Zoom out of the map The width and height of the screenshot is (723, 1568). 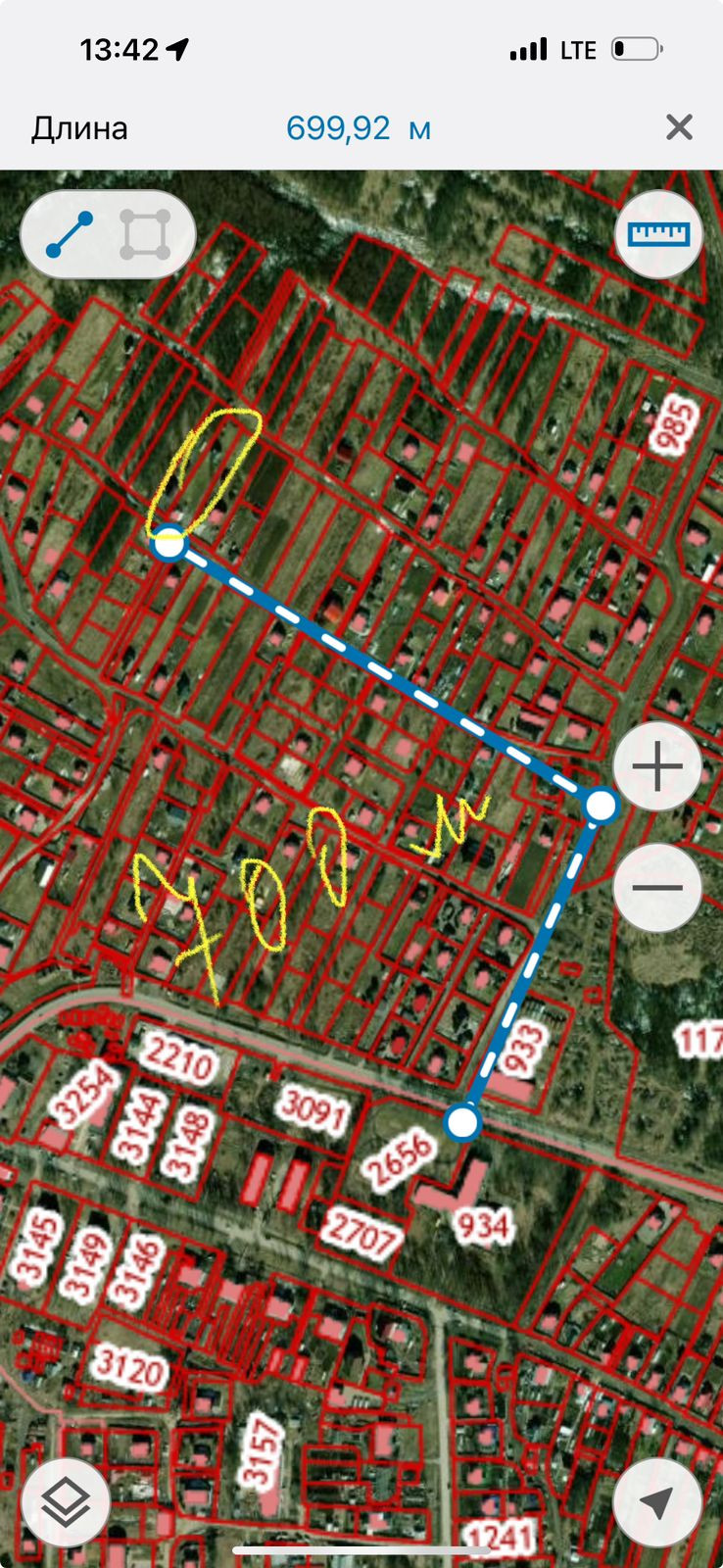[x=657, y=888]
